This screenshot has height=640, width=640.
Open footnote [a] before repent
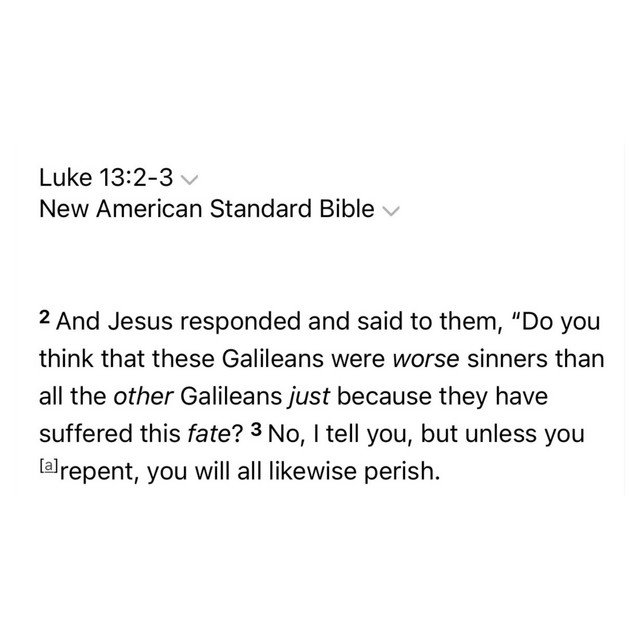point(49,466)
